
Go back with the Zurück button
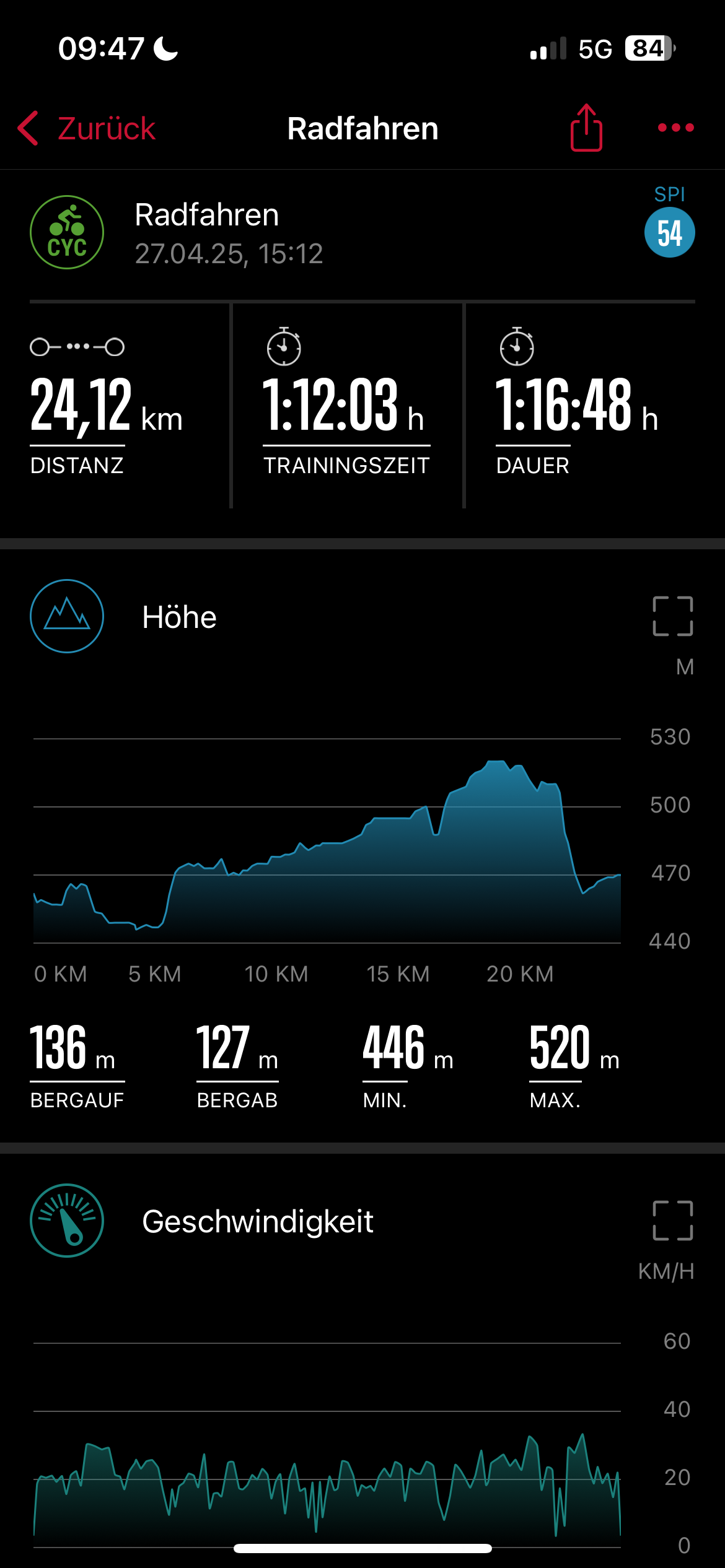[87, 129]
